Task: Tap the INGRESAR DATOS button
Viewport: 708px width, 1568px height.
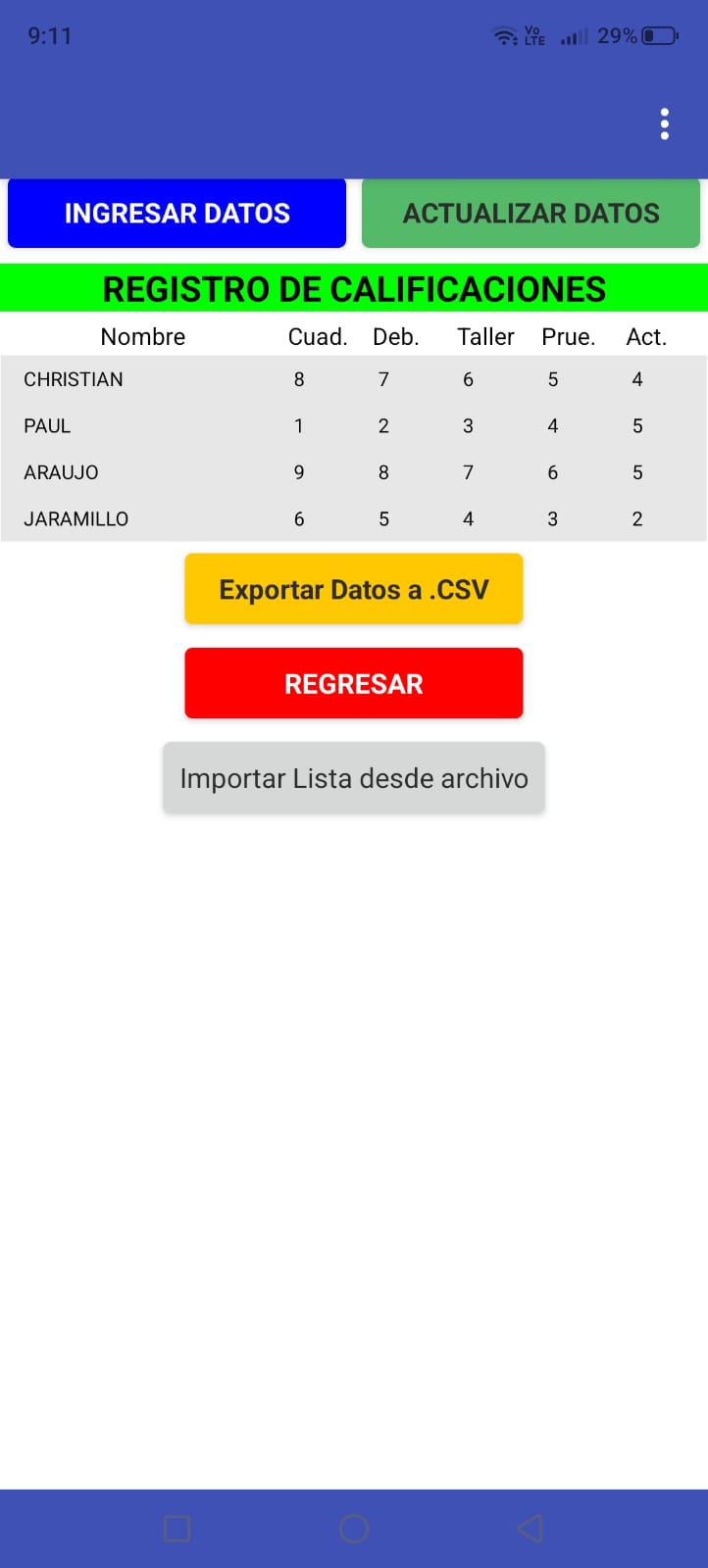Action: coord(177,213)
